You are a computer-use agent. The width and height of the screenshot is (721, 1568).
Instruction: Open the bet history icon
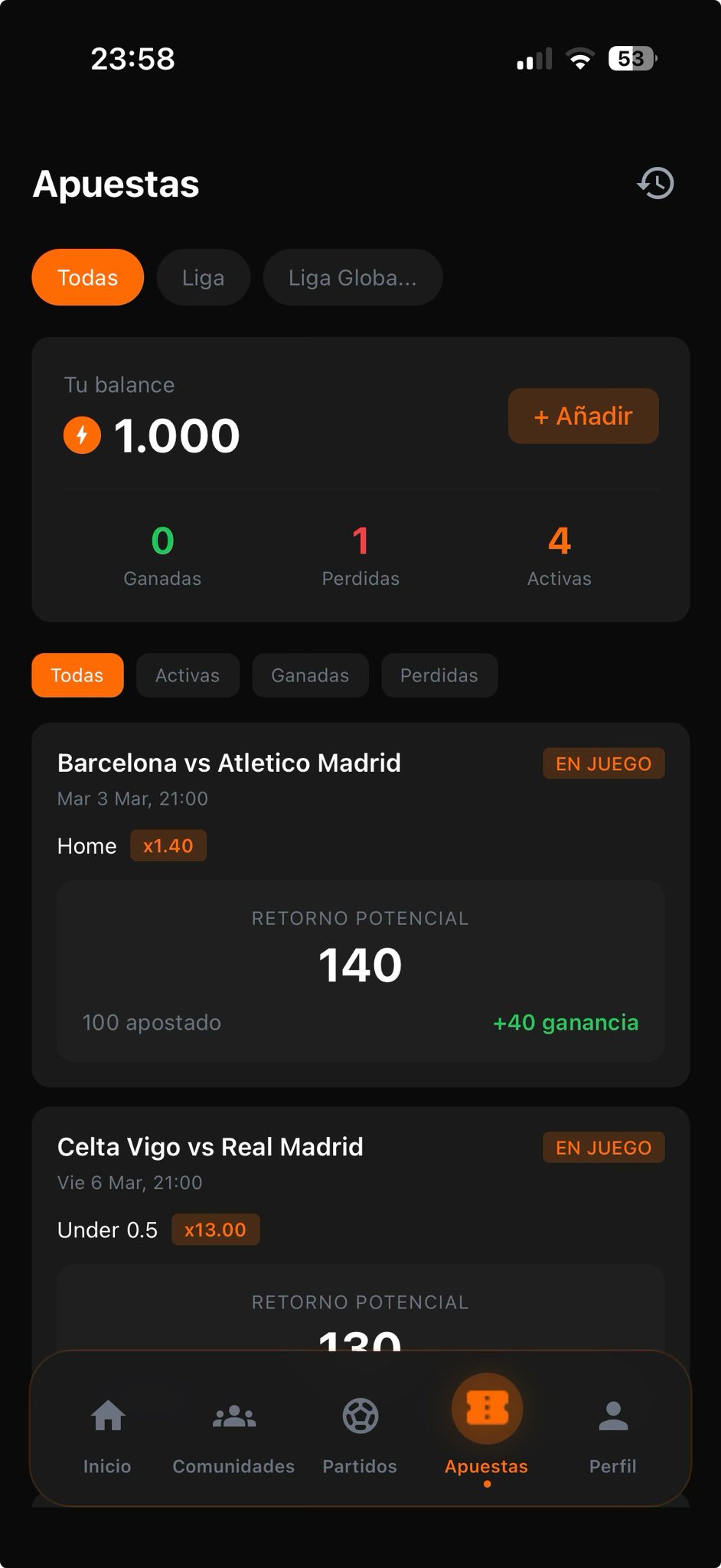tap(657, 183)
